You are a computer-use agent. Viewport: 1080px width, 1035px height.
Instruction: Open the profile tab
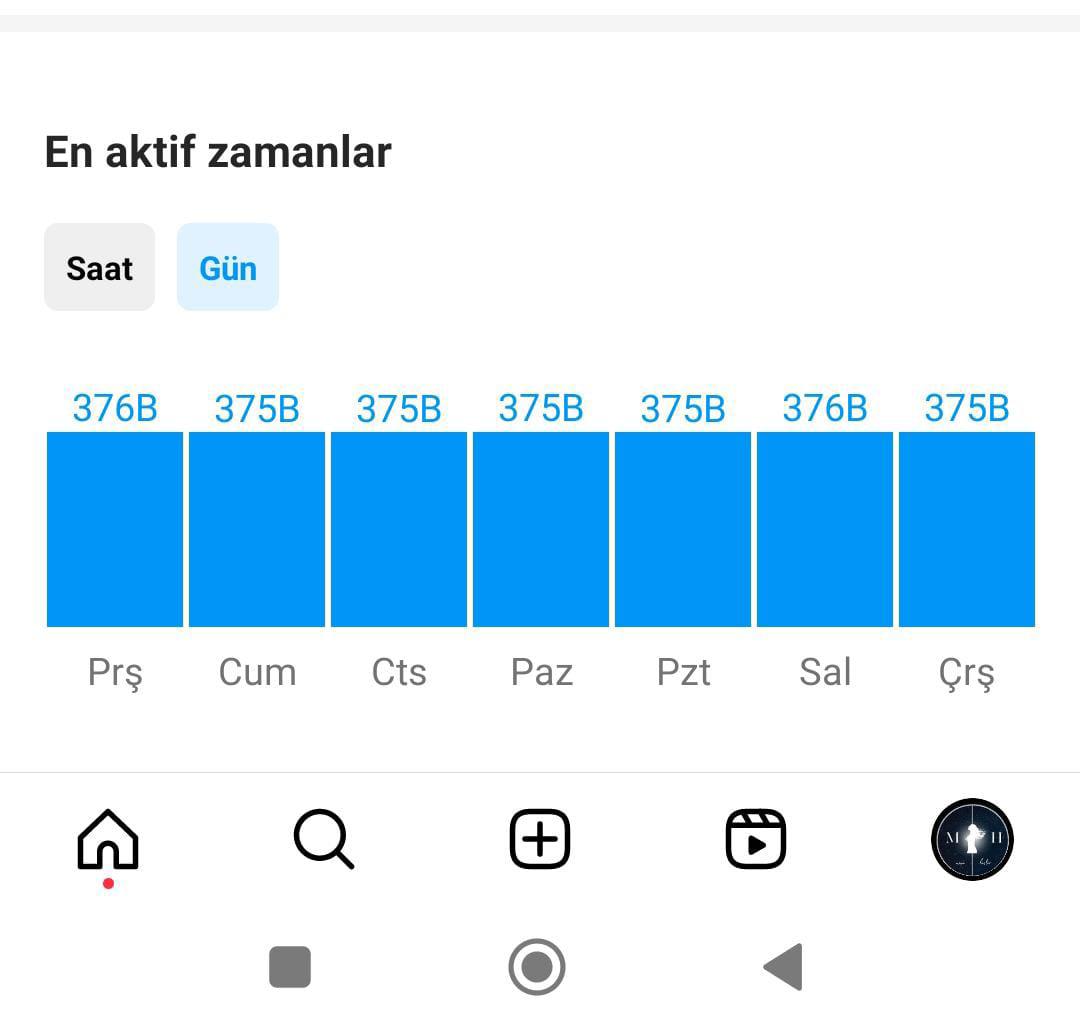click(972, 839)
